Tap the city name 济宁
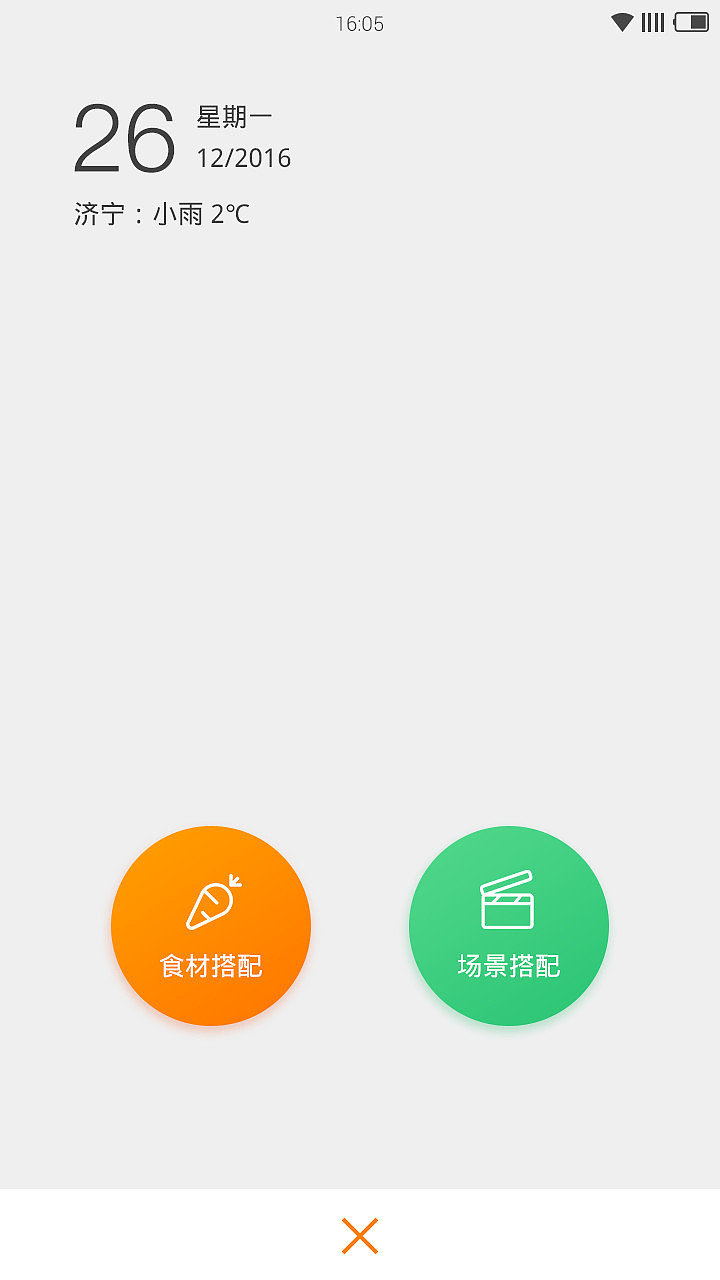The height and width of the screenshot is (1280, 720). [x=97, y=213]
